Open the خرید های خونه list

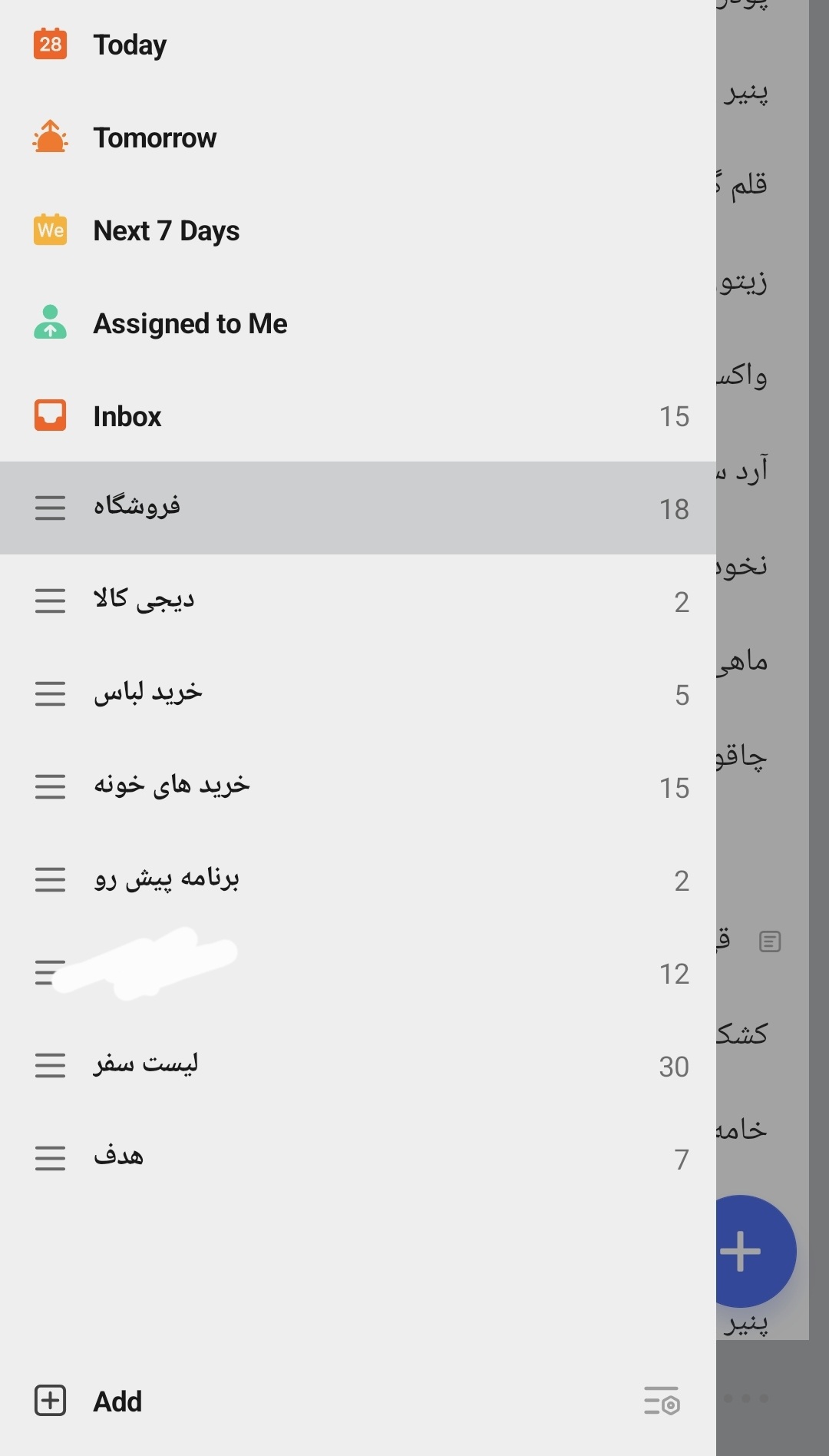click(171, 786)
